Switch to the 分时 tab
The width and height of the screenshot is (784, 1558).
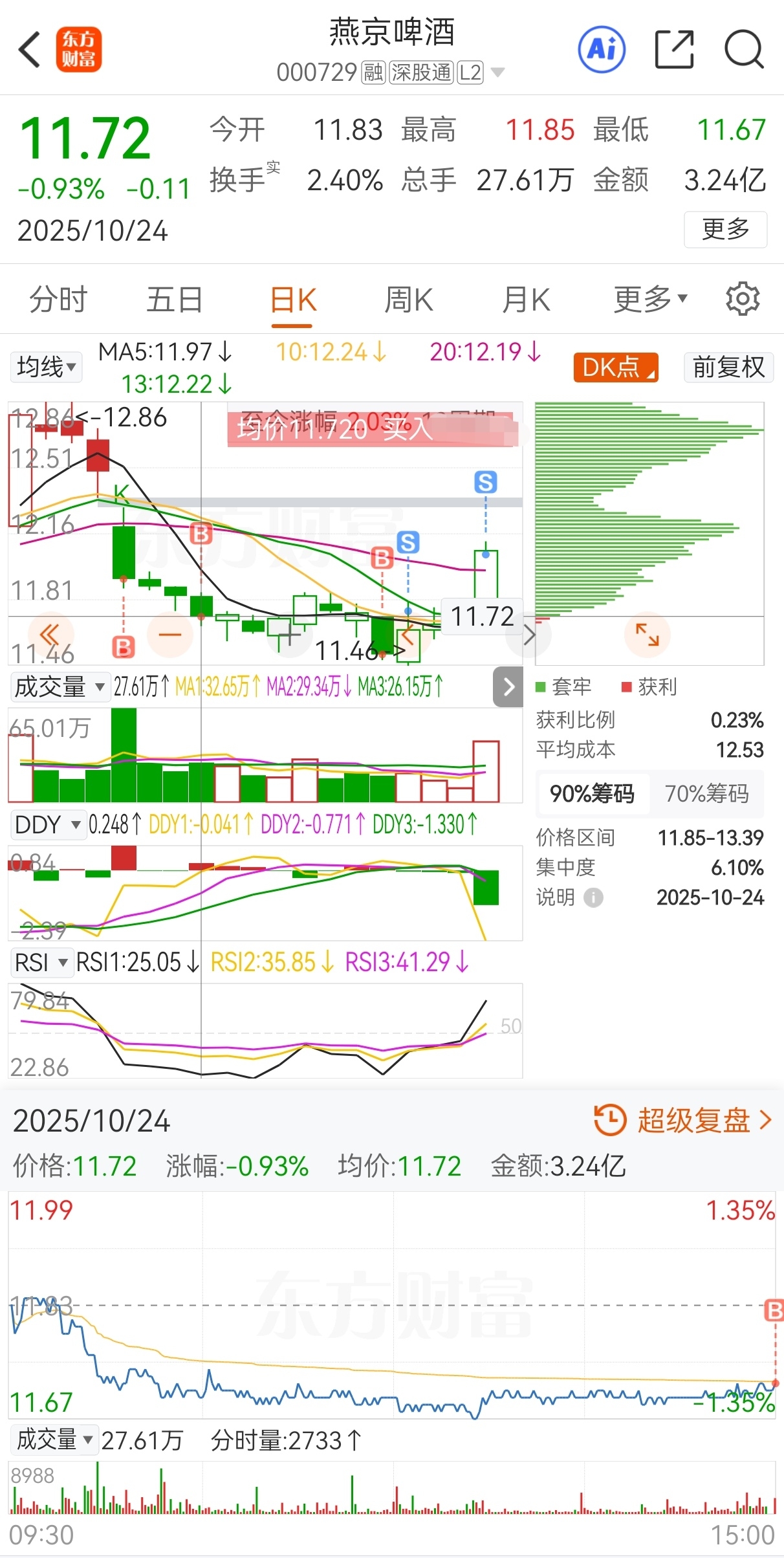58,300
